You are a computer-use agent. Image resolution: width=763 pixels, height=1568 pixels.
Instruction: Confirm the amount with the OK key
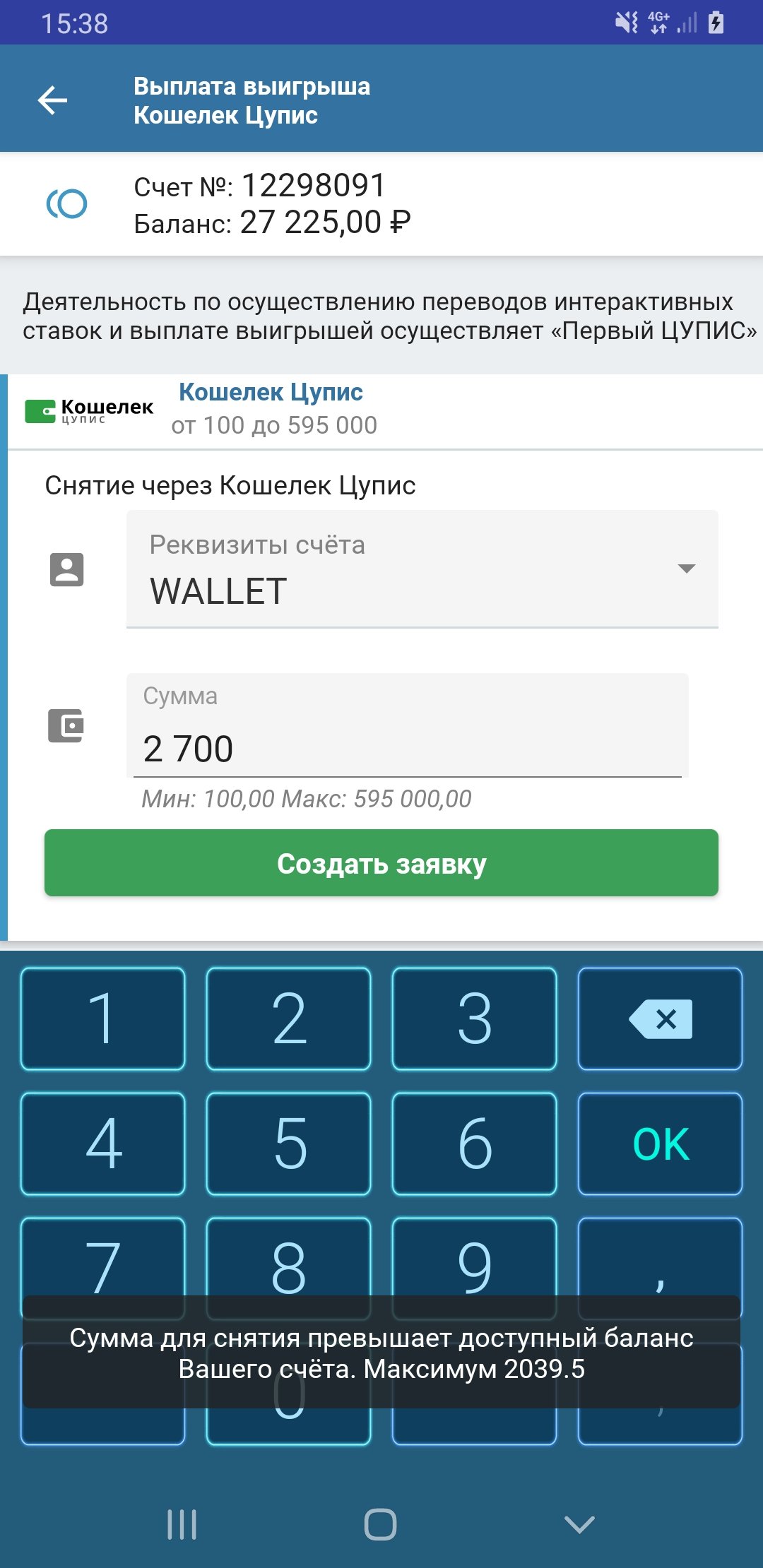pos(660,1144)
